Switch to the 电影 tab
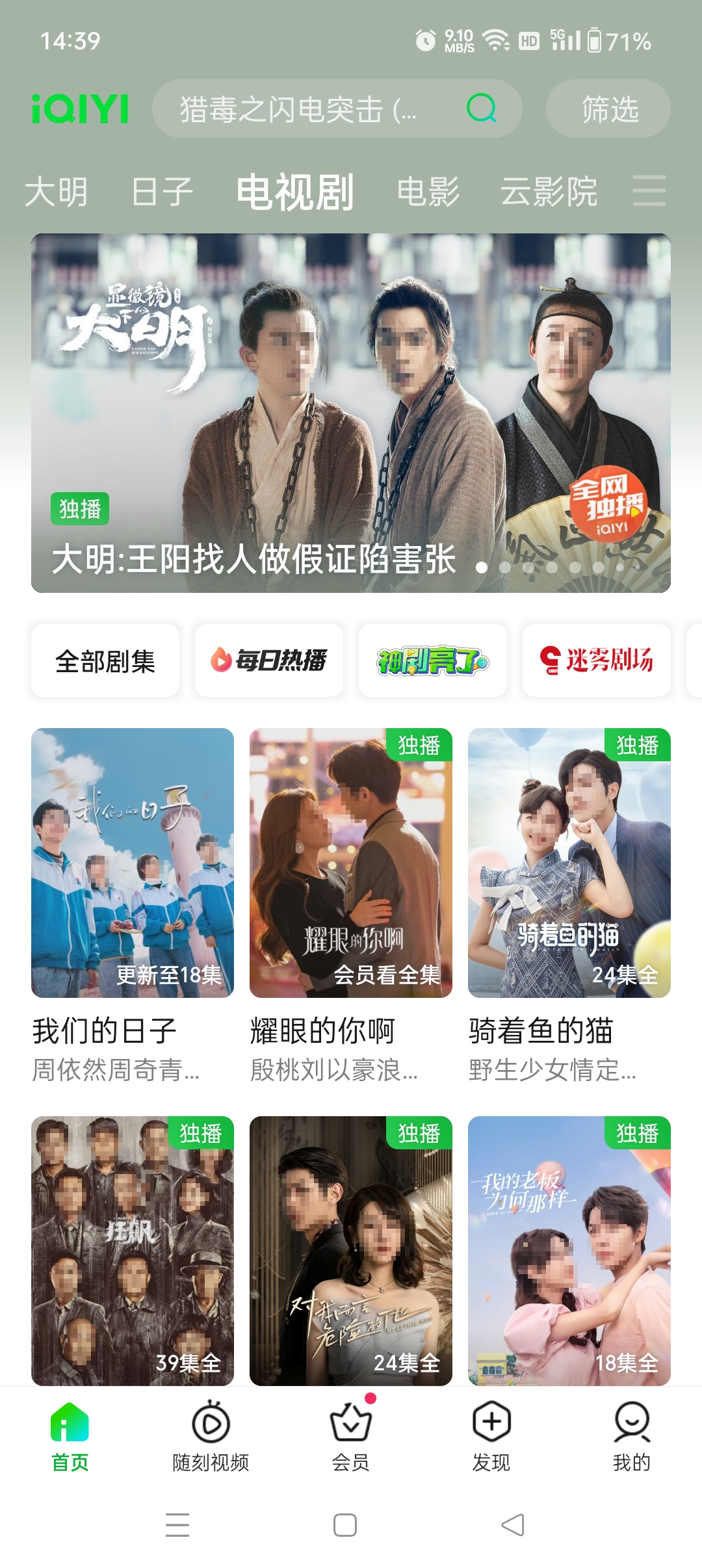 pyautogui.click(x=428, y=192)
